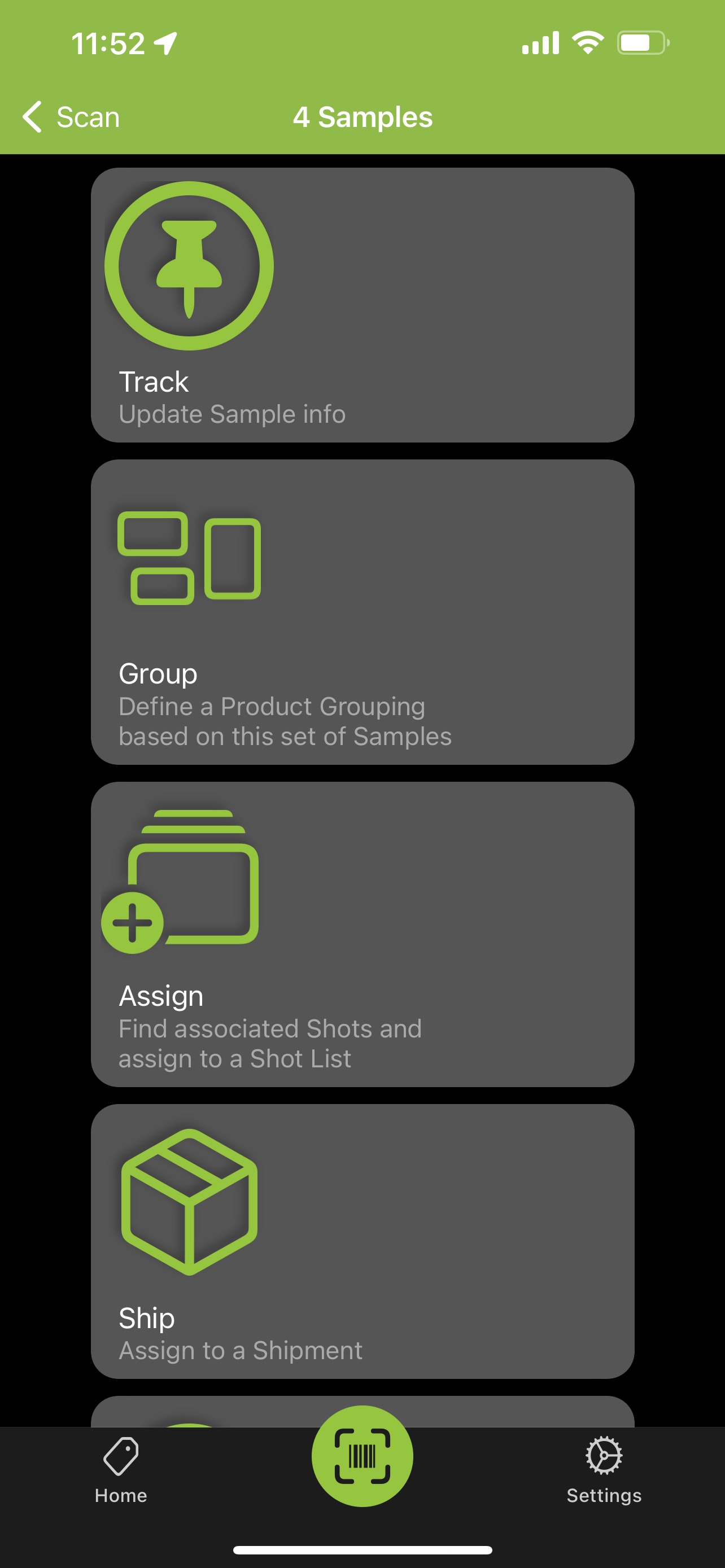Open Assign to a Shot List
The height and width of the screenshot is (1568, 725).
362,934
